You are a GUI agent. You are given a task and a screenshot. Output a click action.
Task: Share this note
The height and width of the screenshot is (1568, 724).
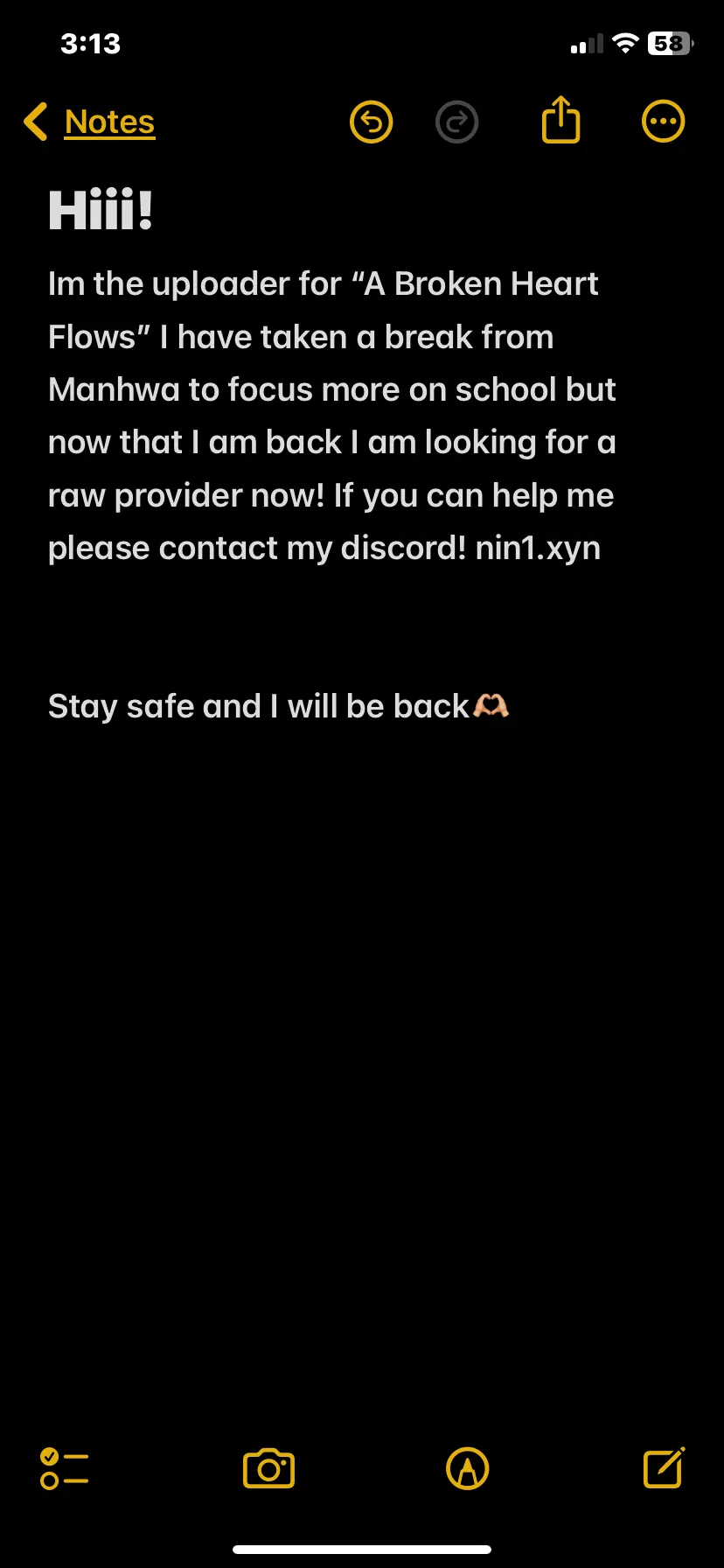point(560,120)
